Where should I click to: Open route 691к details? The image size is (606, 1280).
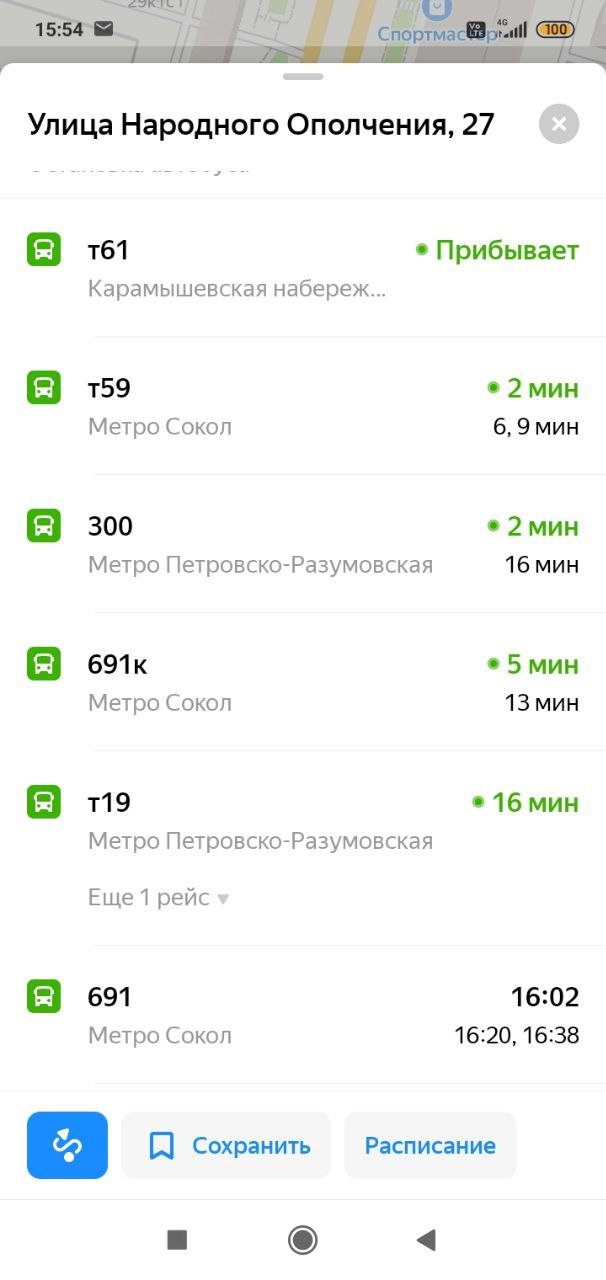click(303, 682)
